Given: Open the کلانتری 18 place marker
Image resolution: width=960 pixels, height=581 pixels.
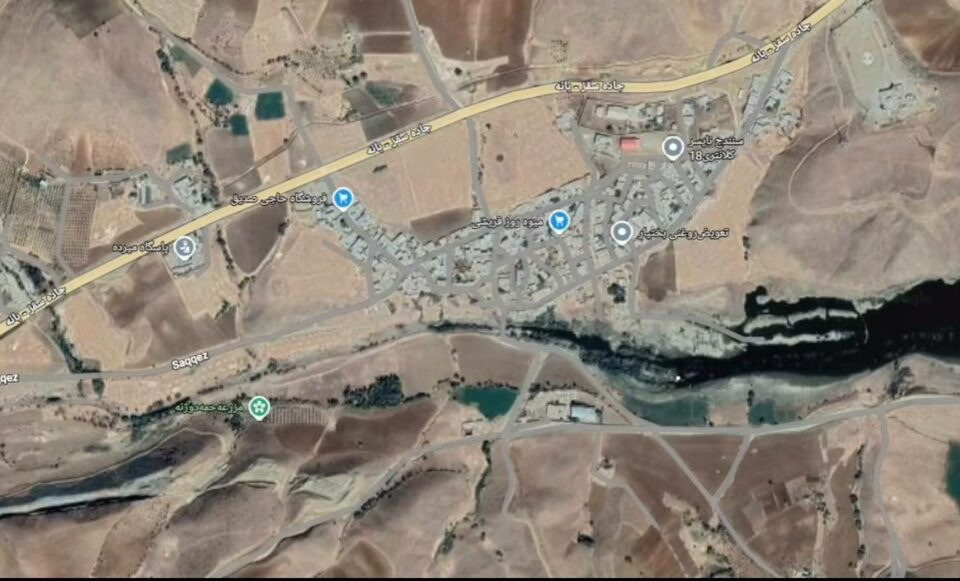Looking at the screenshot, I should (x=674, y=149).
